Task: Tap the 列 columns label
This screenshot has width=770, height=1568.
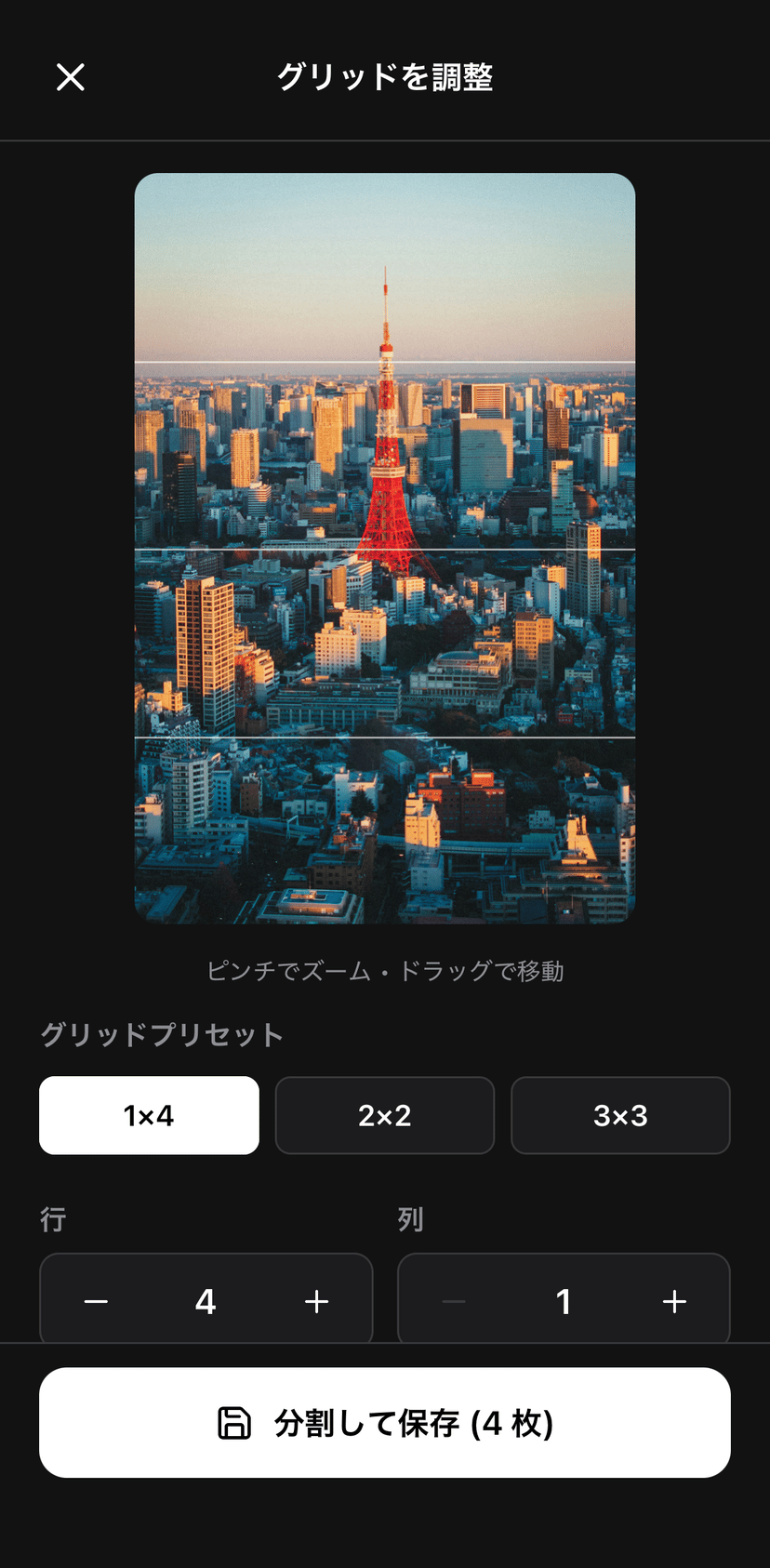Action: [x=409, y=1219]
